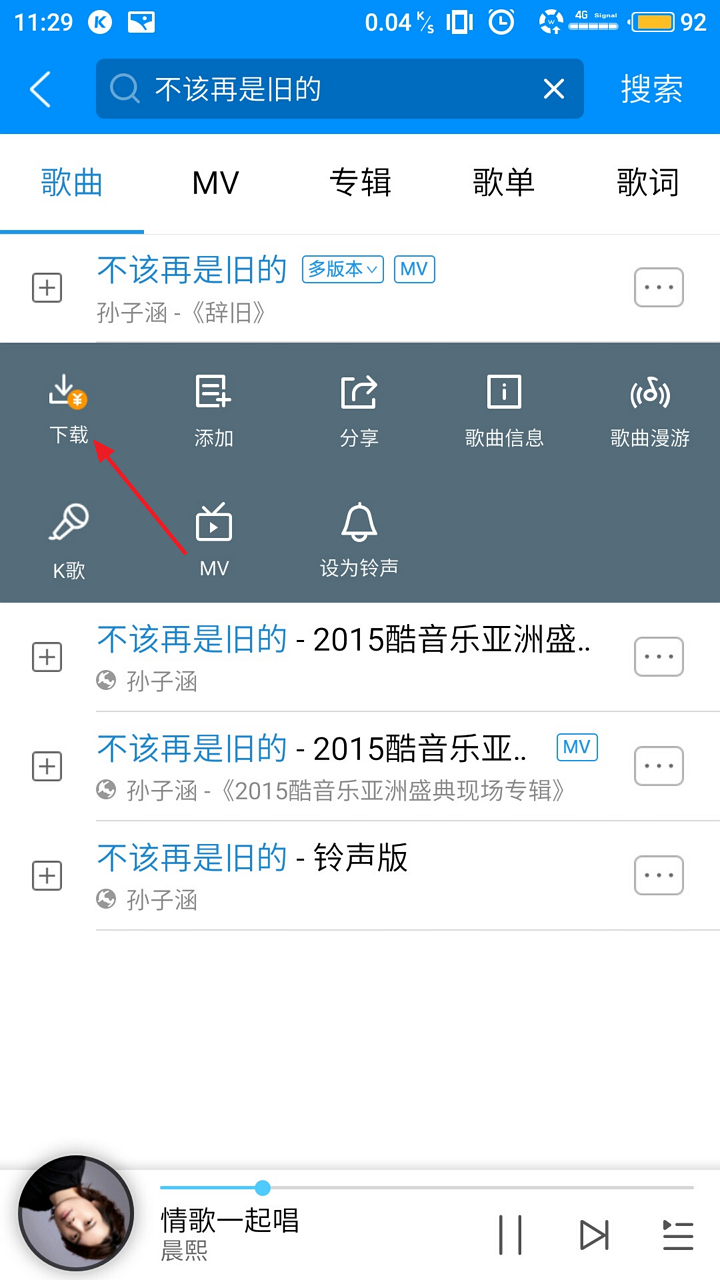The image size is (720, 1280).
Task: Switch to the 专辑 tab
Action: pos(360,183)
